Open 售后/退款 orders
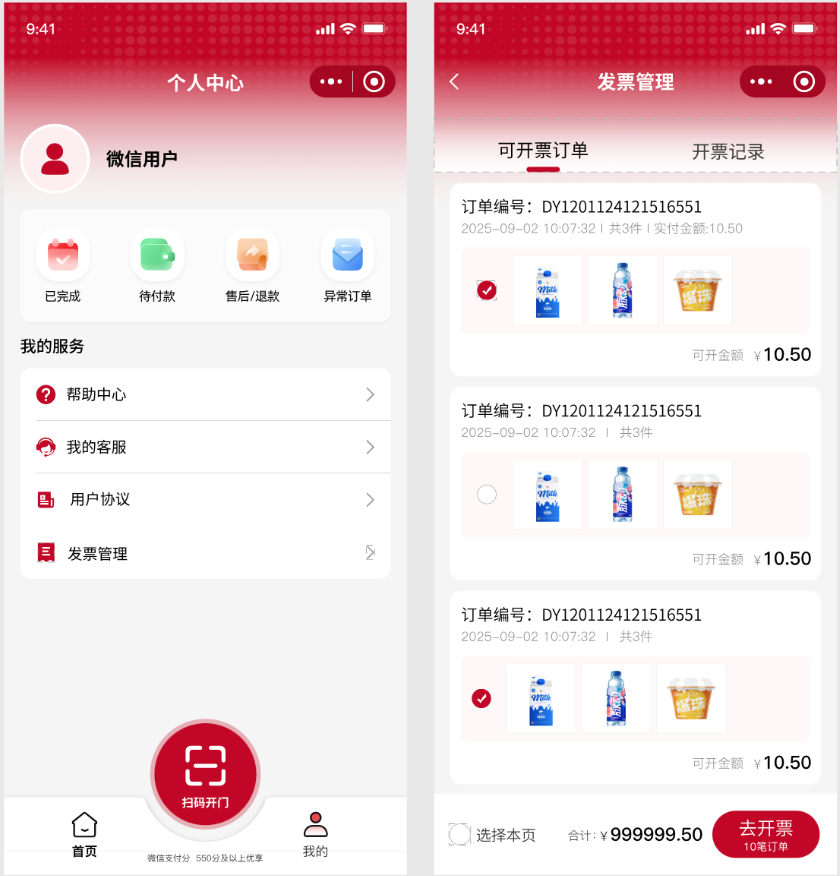840x876 pixels. coord(252,266)
